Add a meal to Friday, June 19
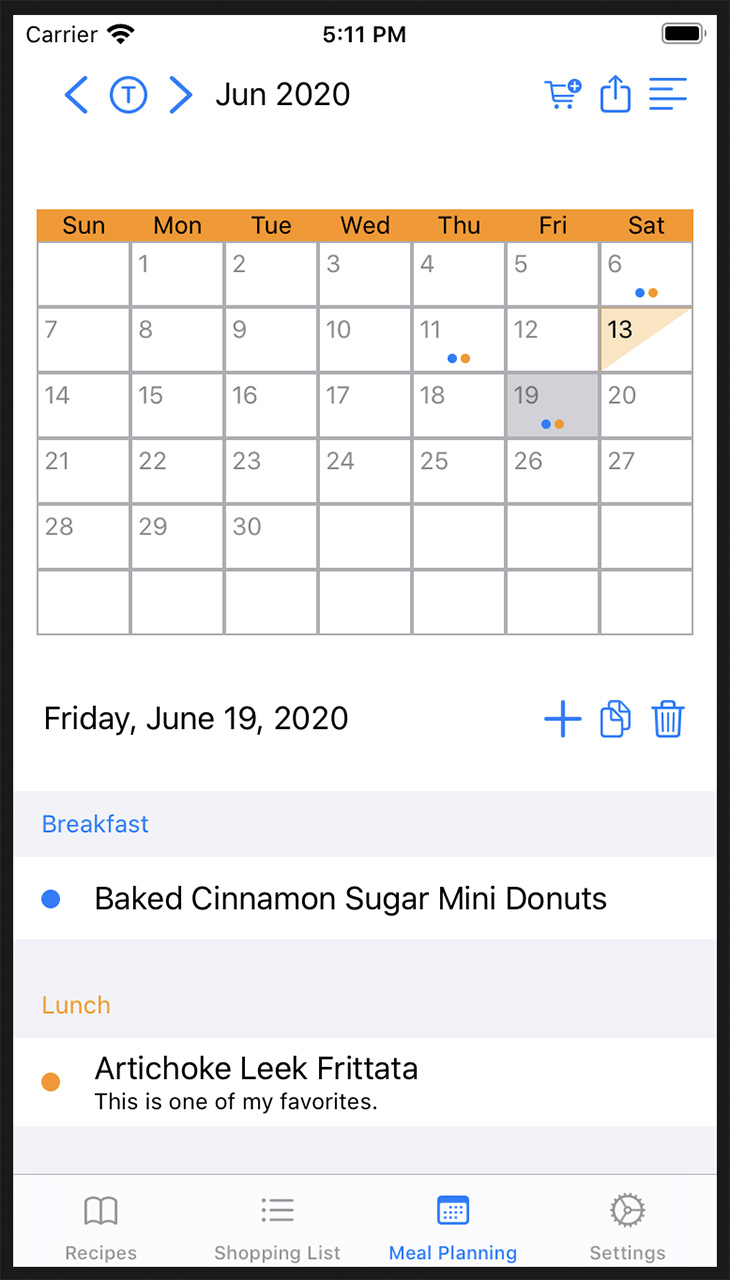Screen dimensions: 730x1280 click(x=563, y=719)
